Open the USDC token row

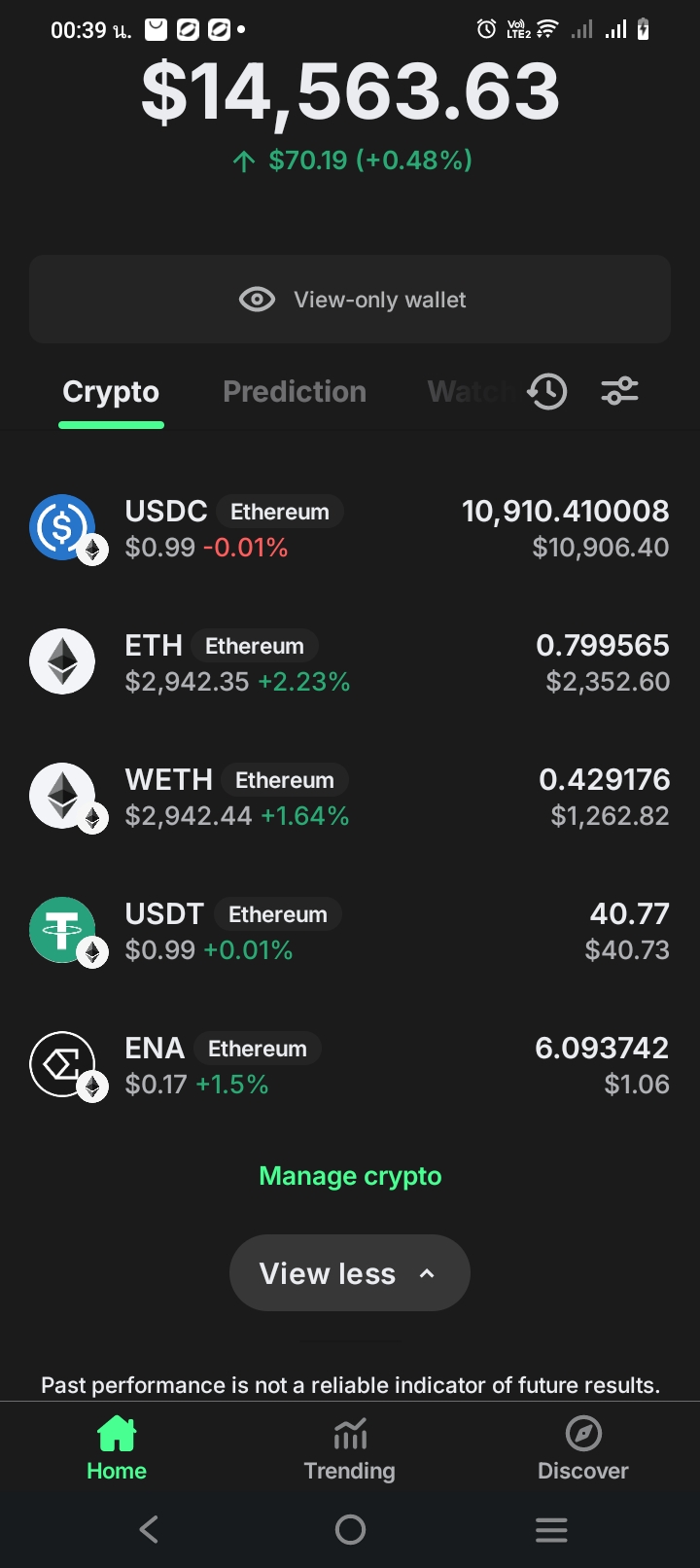point(350,528)
